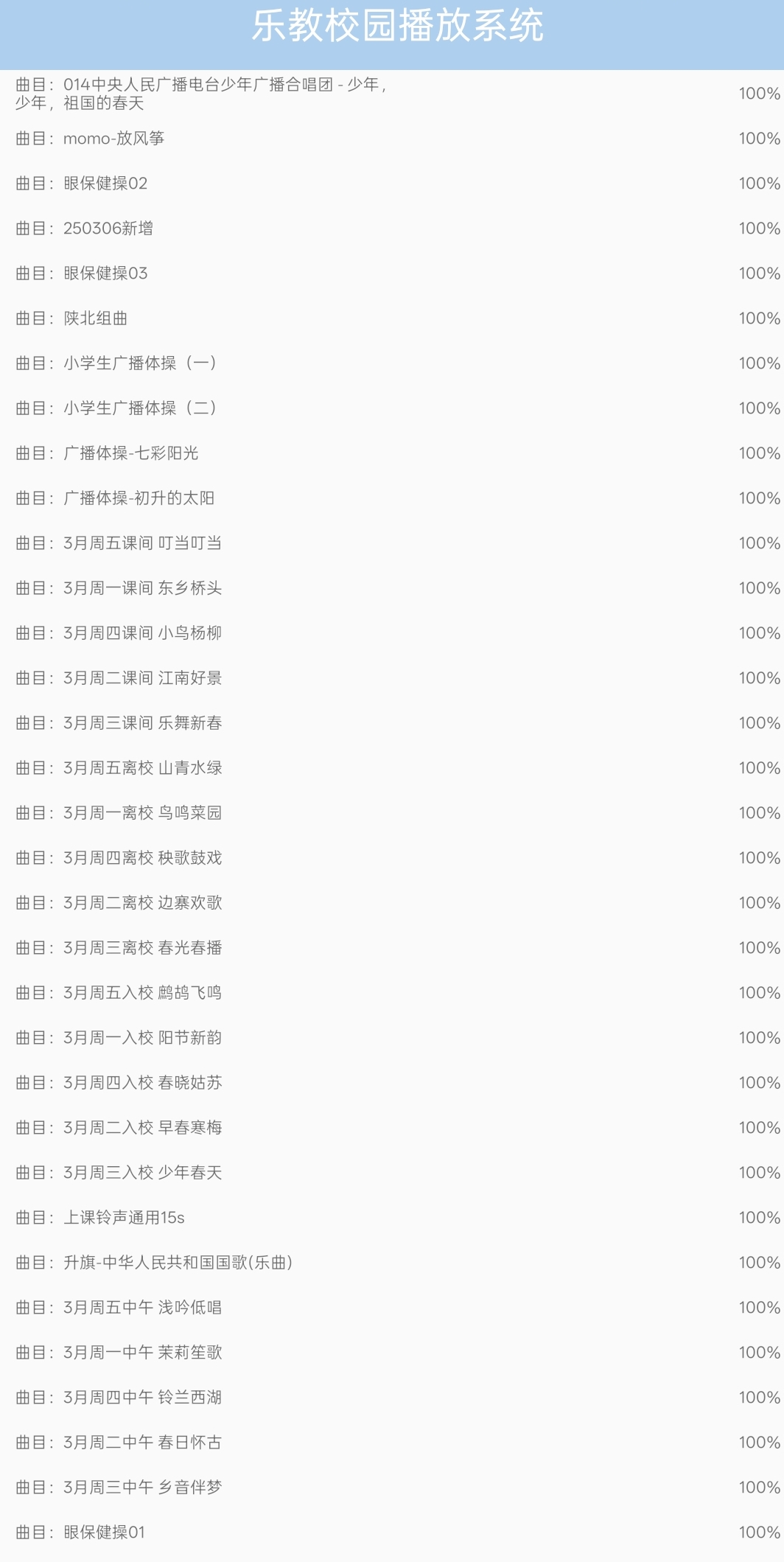Select 3月周五课间 叮当叮当
Viewport: 784px width, 1562px height.
tap(142, 543)
